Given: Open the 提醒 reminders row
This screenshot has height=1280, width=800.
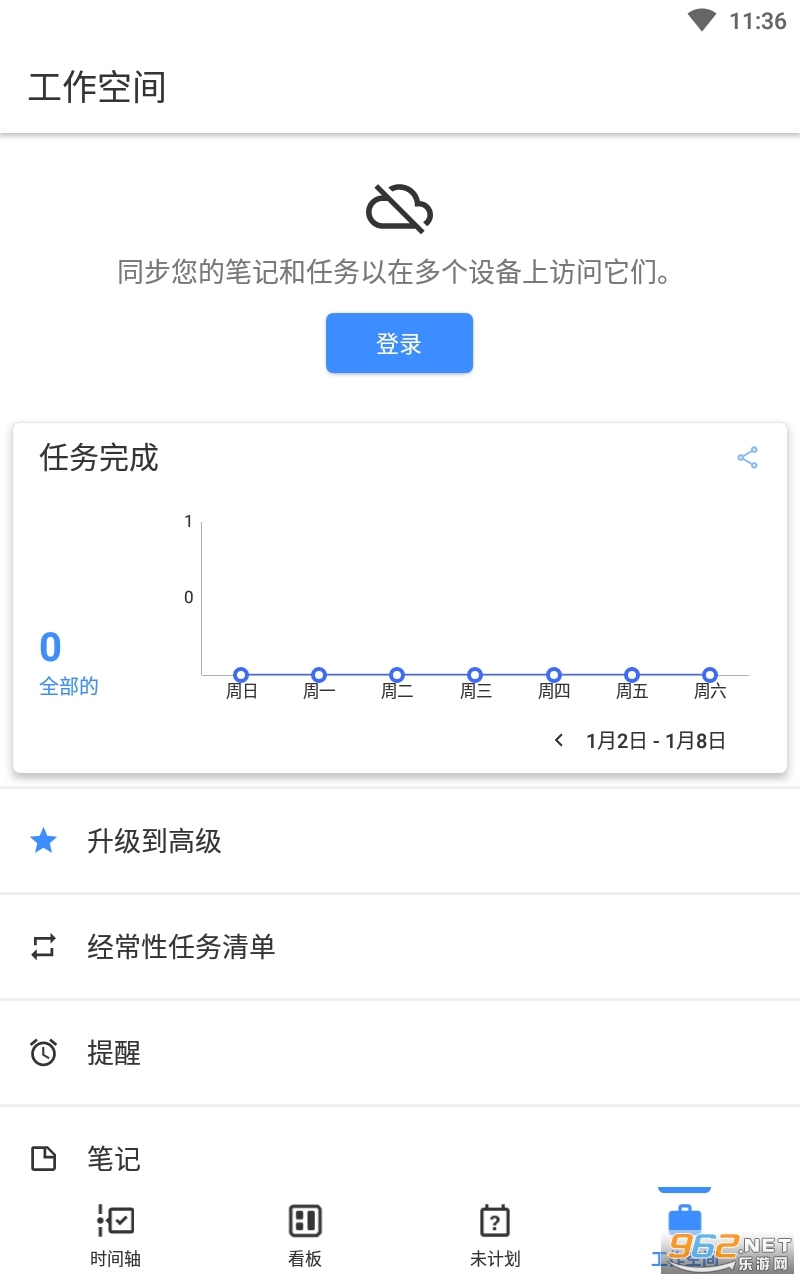Looking at the screenshot, I should [x=400, y=1053].
